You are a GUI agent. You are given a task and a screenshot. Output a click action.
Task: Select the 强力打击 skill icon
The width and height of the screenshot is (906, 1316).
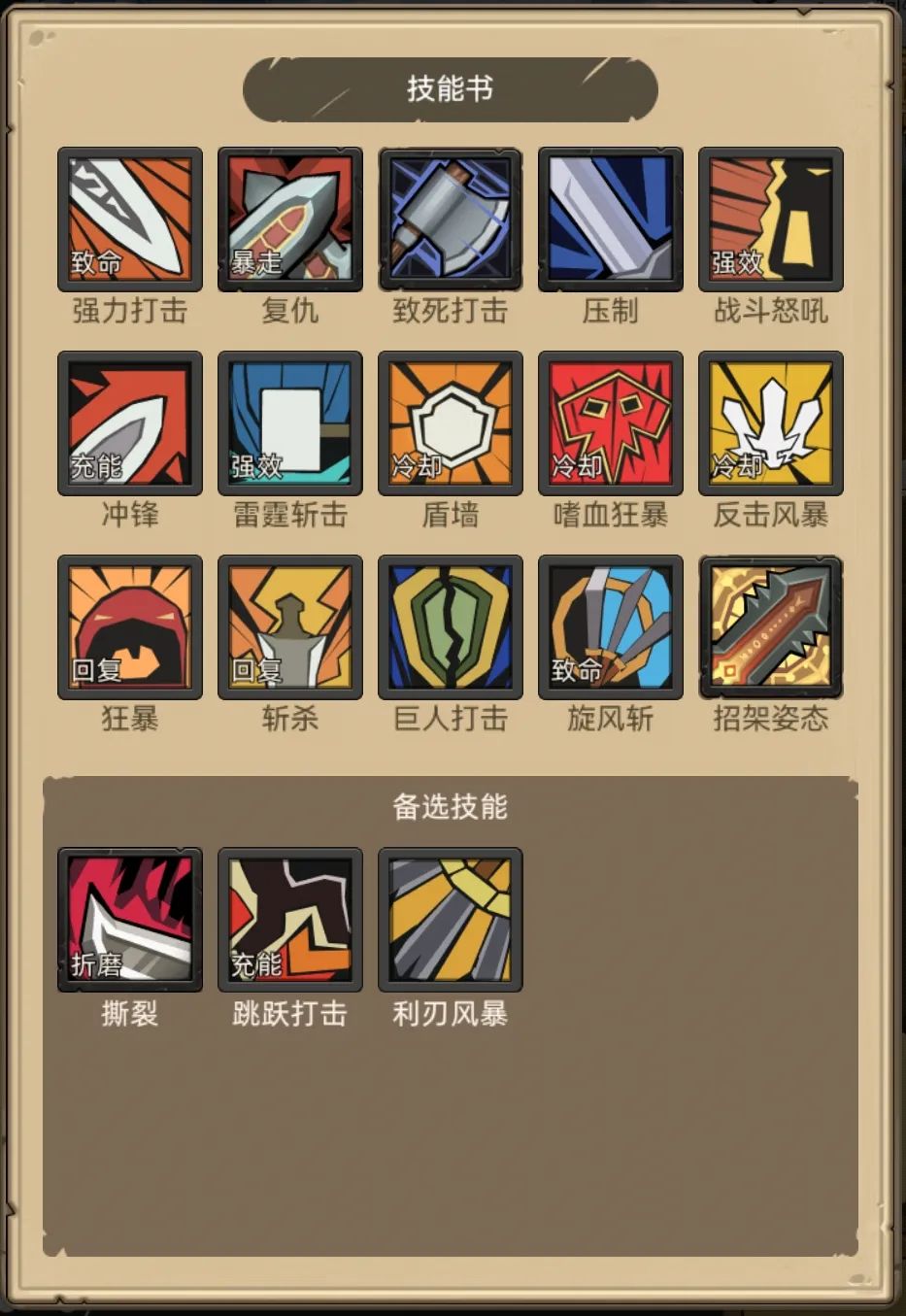tap(130, 219)
